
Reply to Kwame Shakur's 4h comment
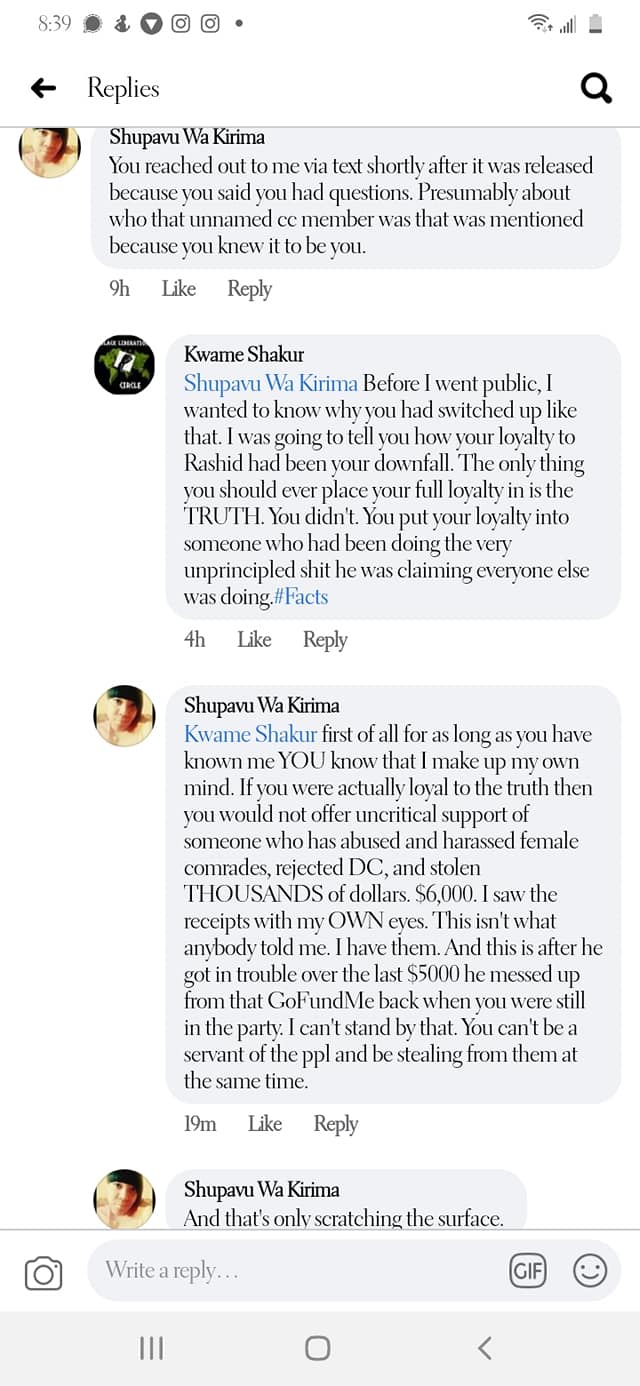click(325, 640)
